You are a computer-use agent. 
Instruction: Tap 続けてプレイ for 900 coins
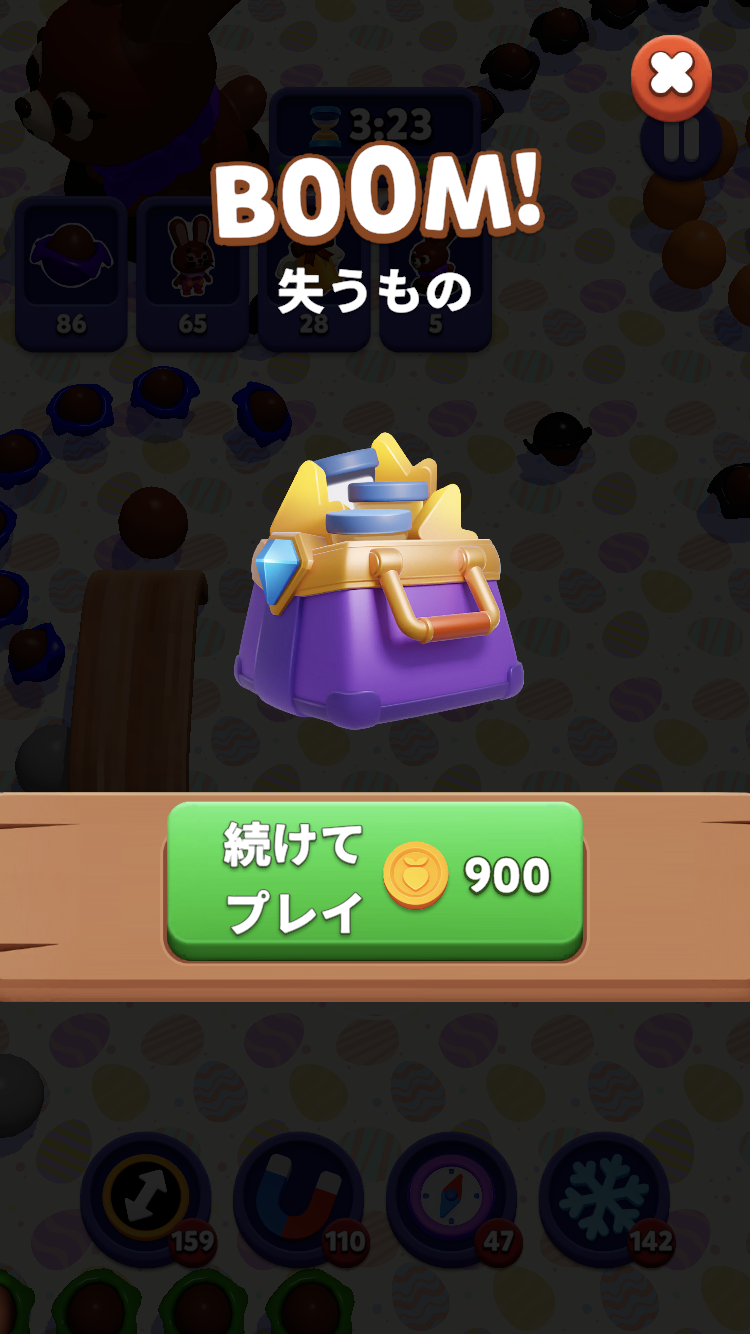point(375,880)
